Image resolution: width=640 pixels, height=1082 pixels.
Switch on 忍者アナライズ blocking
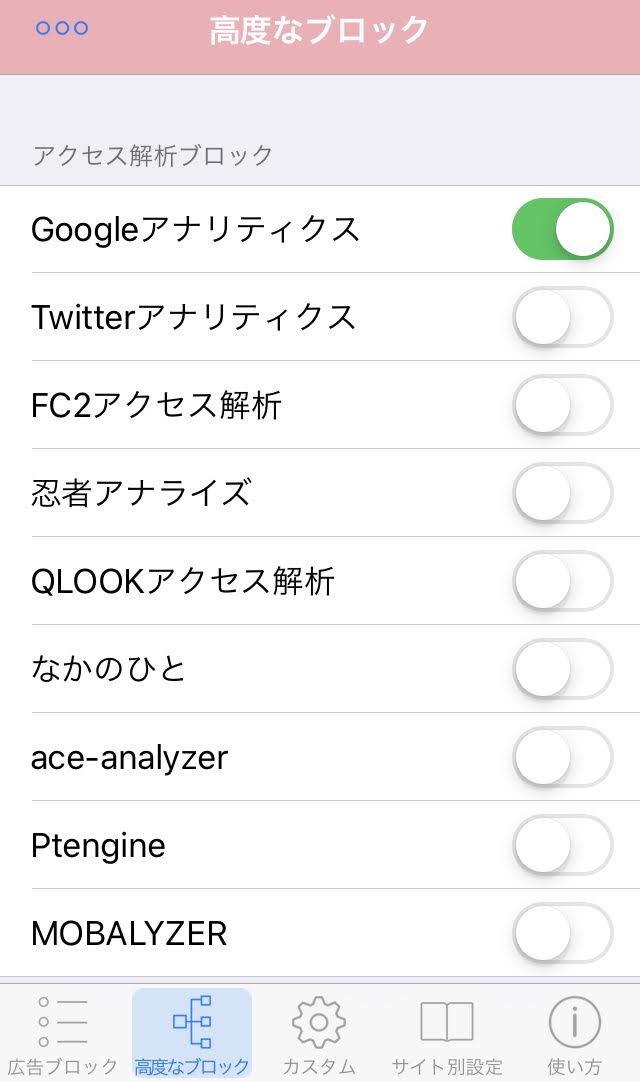click(563, 493)
